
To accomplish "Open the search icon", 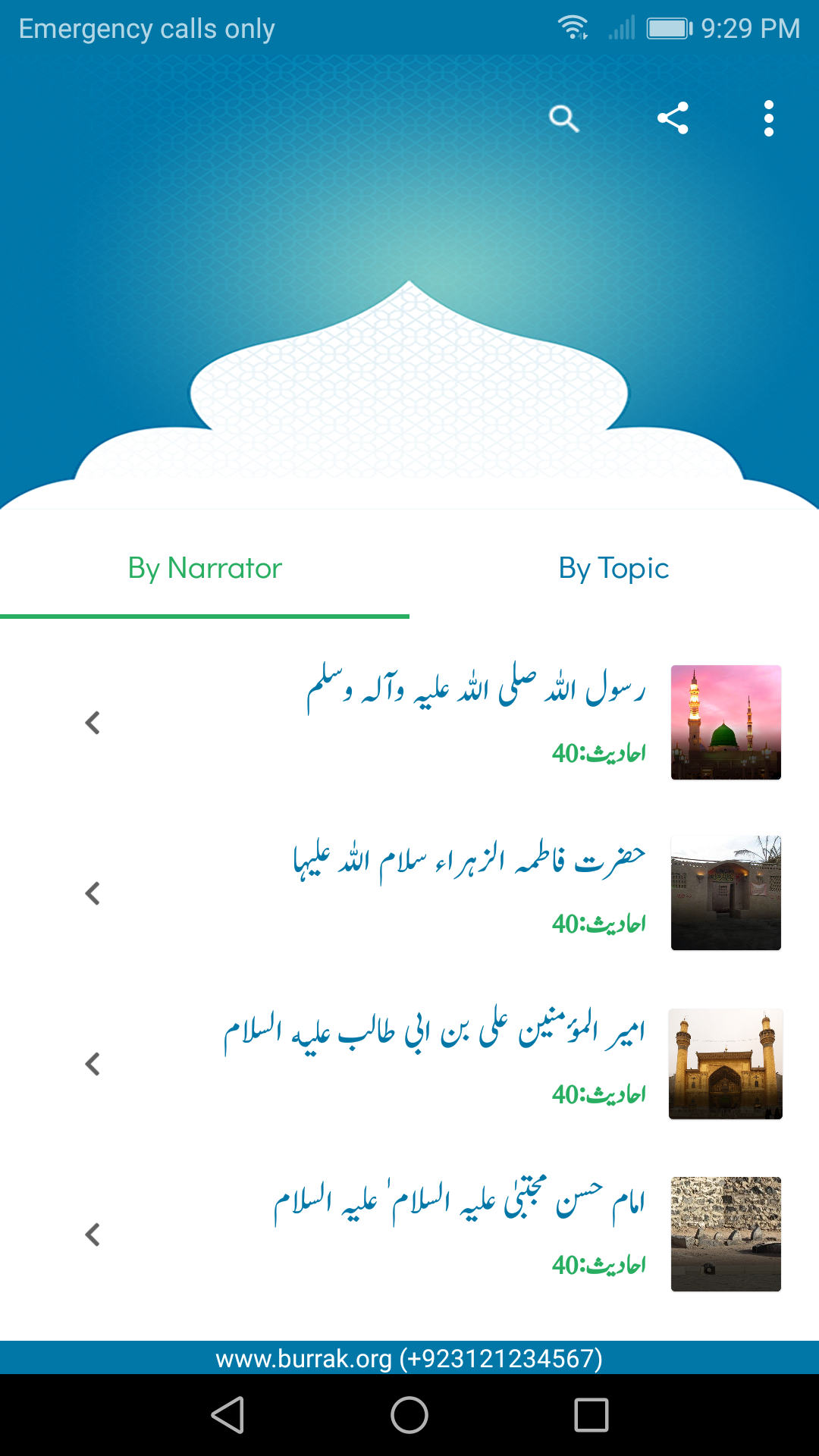I will pos(563,118).
